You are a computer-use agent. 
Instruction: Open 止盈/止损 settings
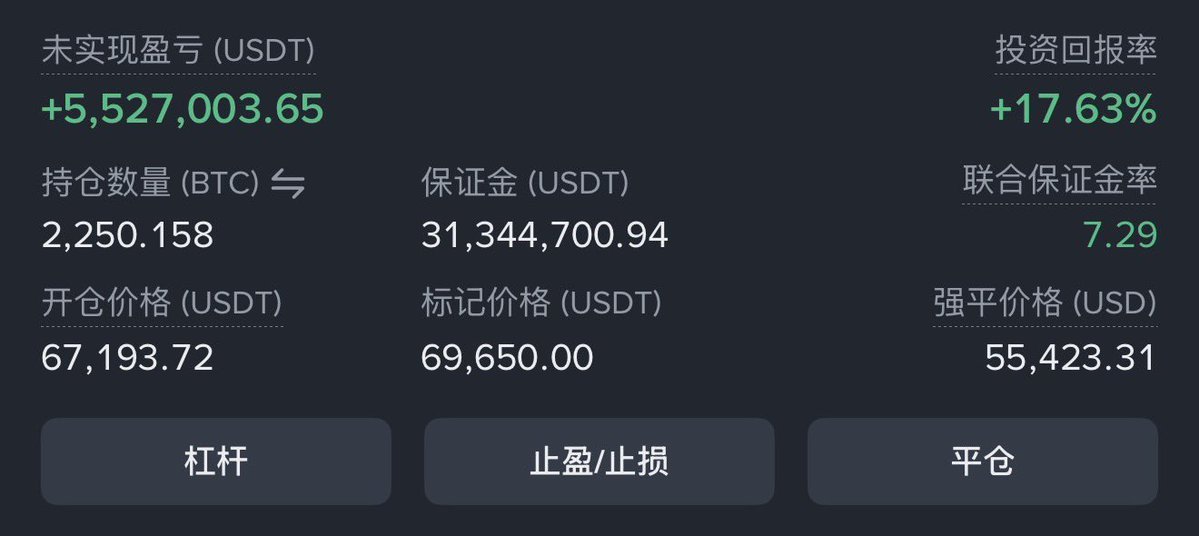pos(599,461)
